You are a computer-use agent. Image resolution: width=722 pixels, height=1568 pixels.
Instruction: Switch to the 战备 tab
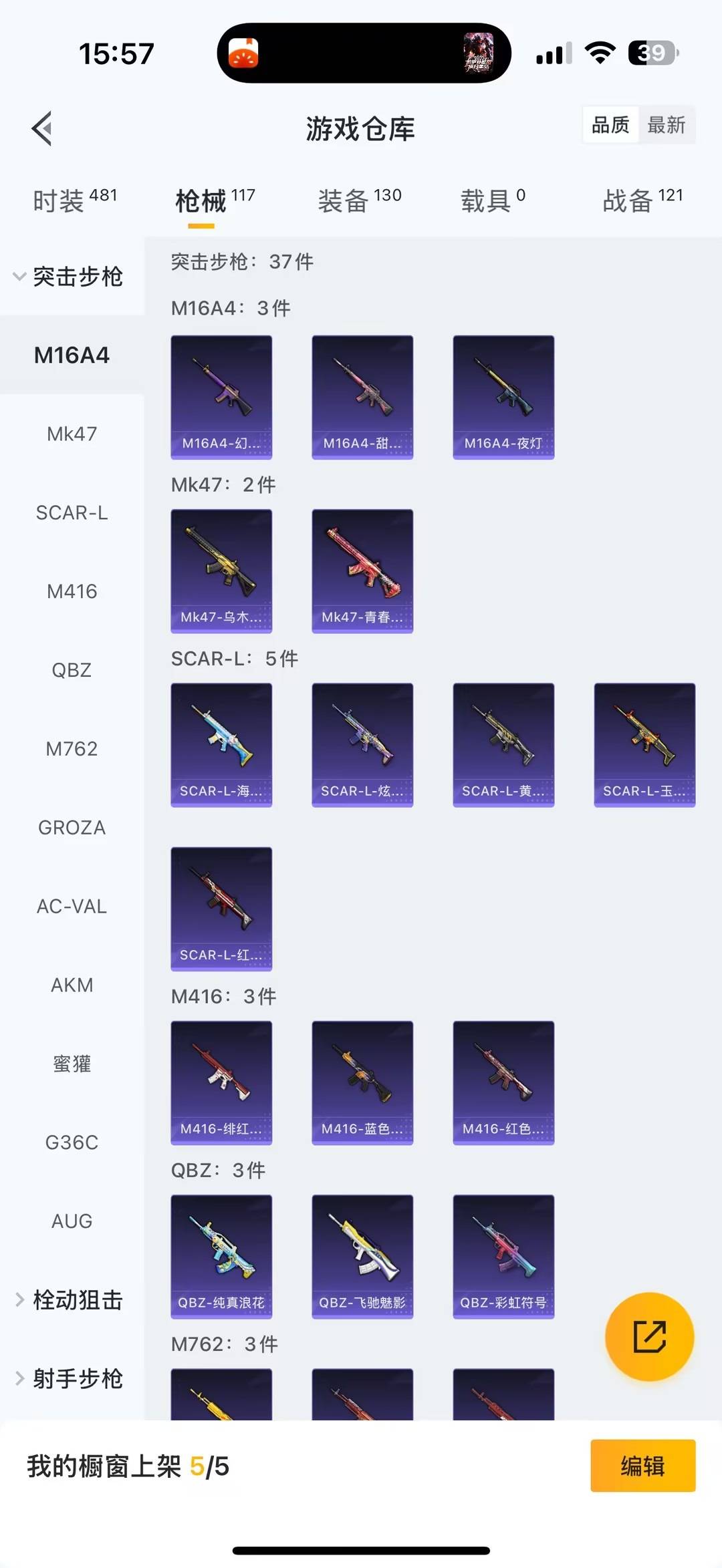[642, 200]
